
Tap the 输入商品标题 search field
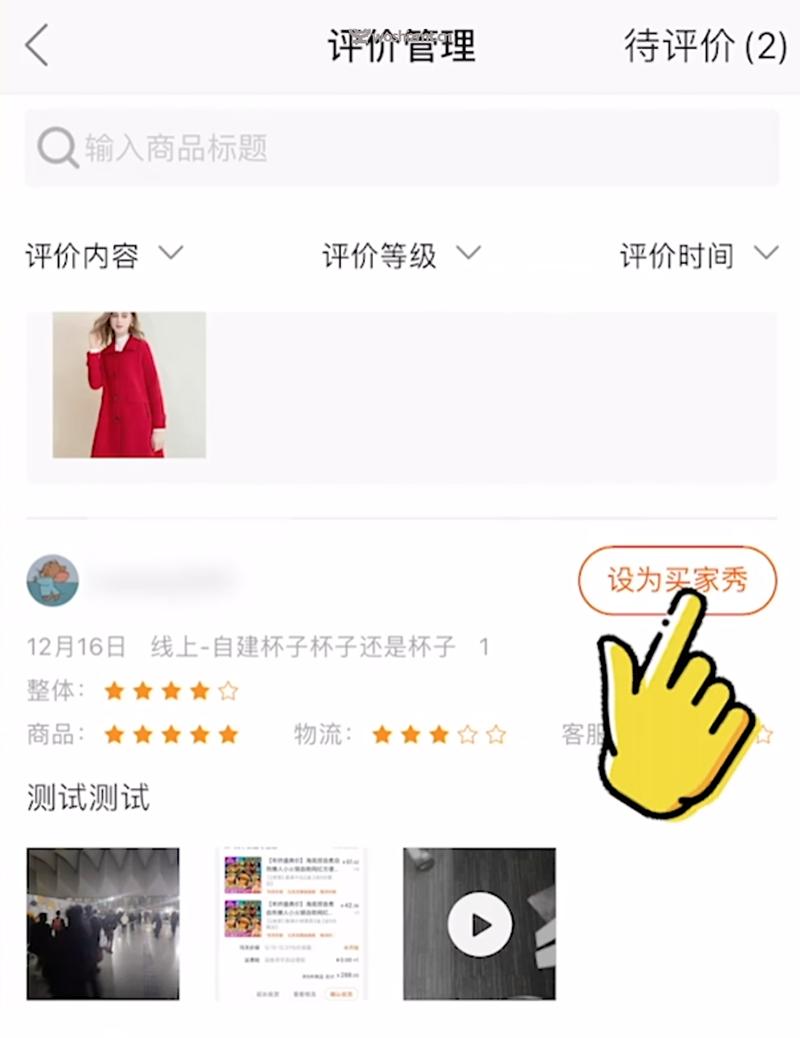(400, 148)
